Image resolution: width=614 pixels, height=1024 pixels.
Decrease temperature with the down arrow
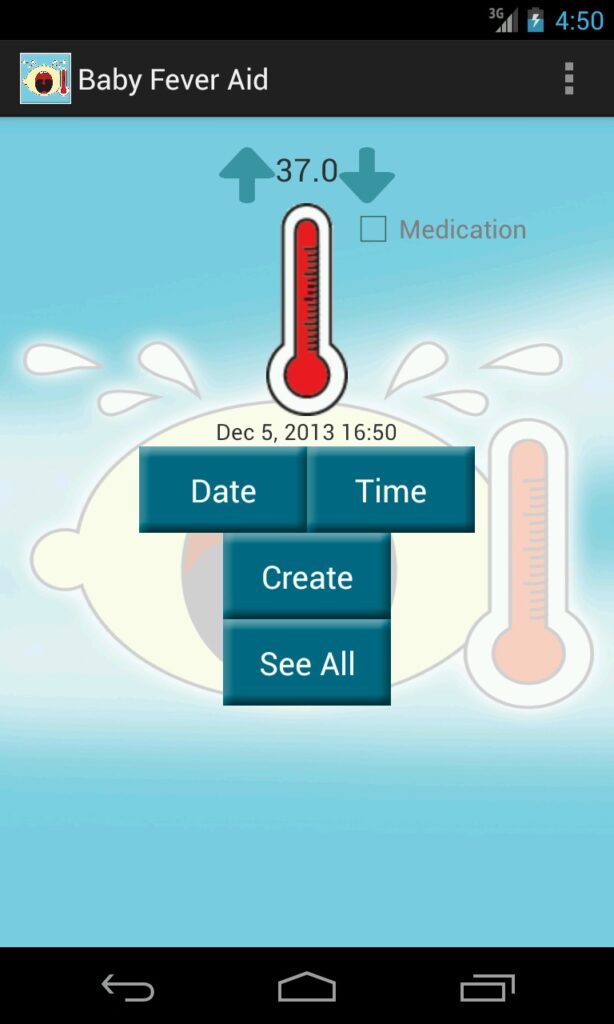(367, 176)
